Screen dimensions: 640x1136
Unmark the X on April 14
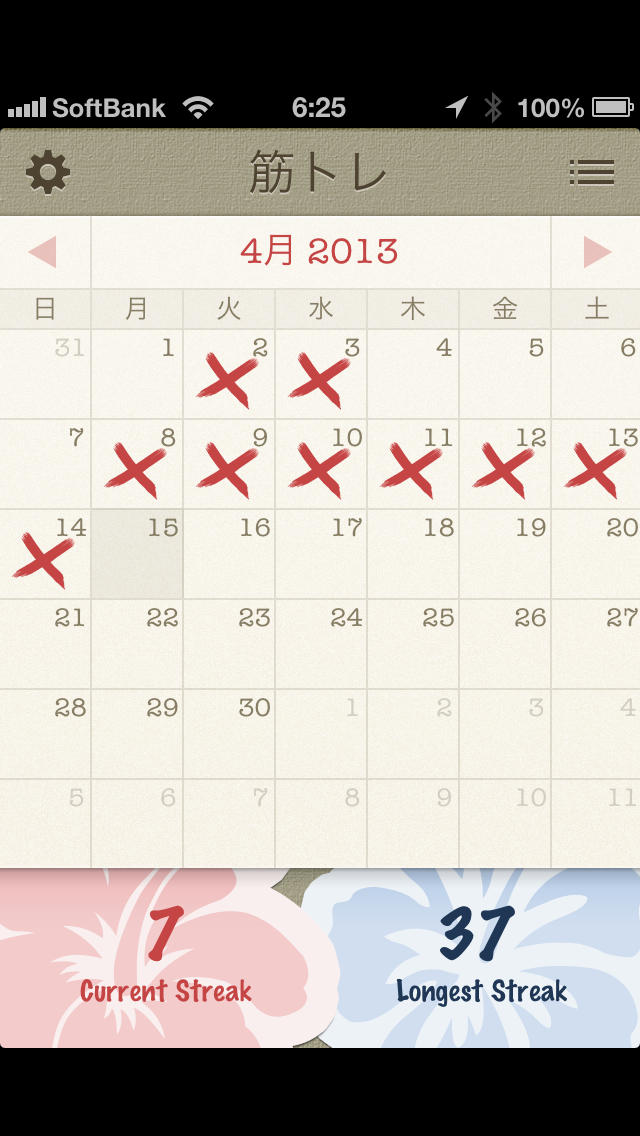click(x=45, y=554)
